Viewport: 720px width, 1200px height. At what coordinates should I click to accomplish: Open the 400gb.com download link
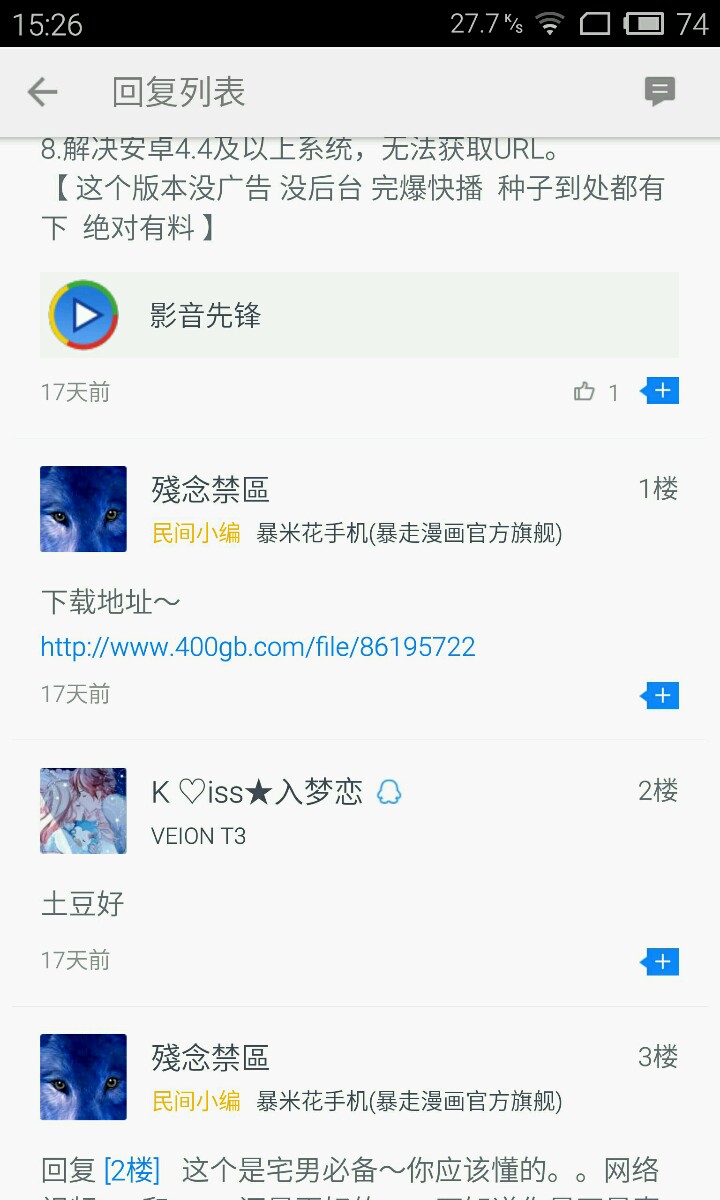point(258,647)
